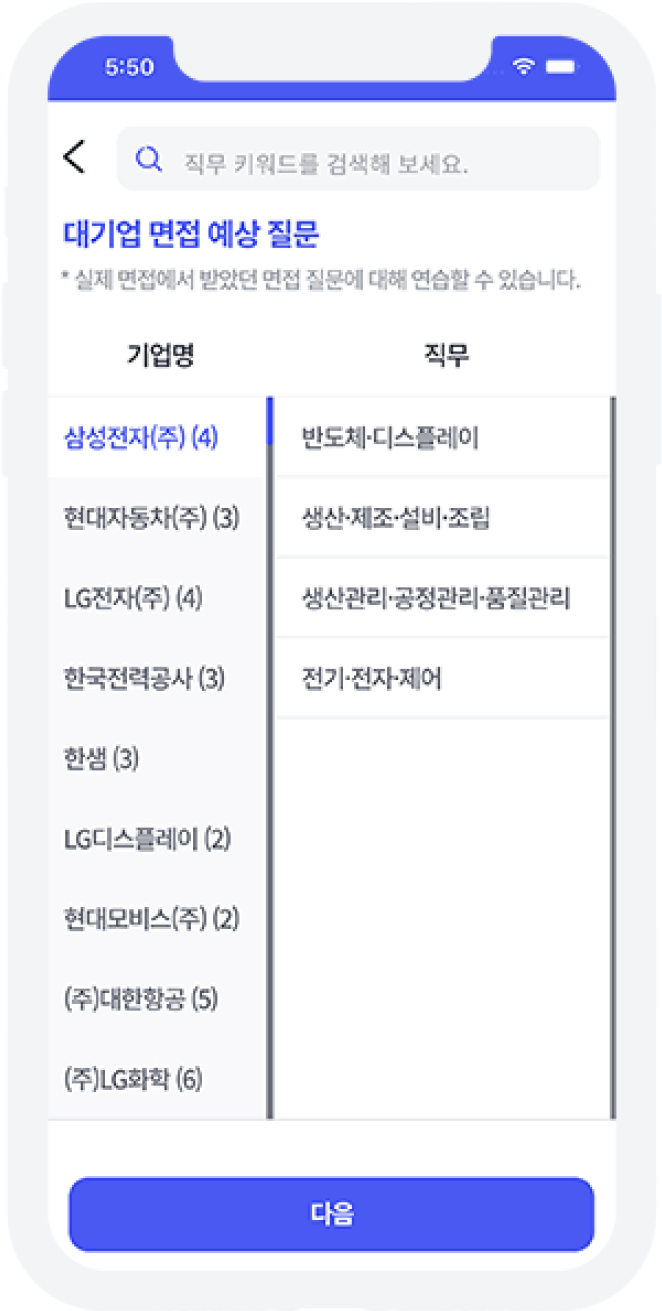The image size is (662, 1311).
Task: Select 현대자동차(주) in the company list
Action: pyautogui.click(x=157, y=518)
